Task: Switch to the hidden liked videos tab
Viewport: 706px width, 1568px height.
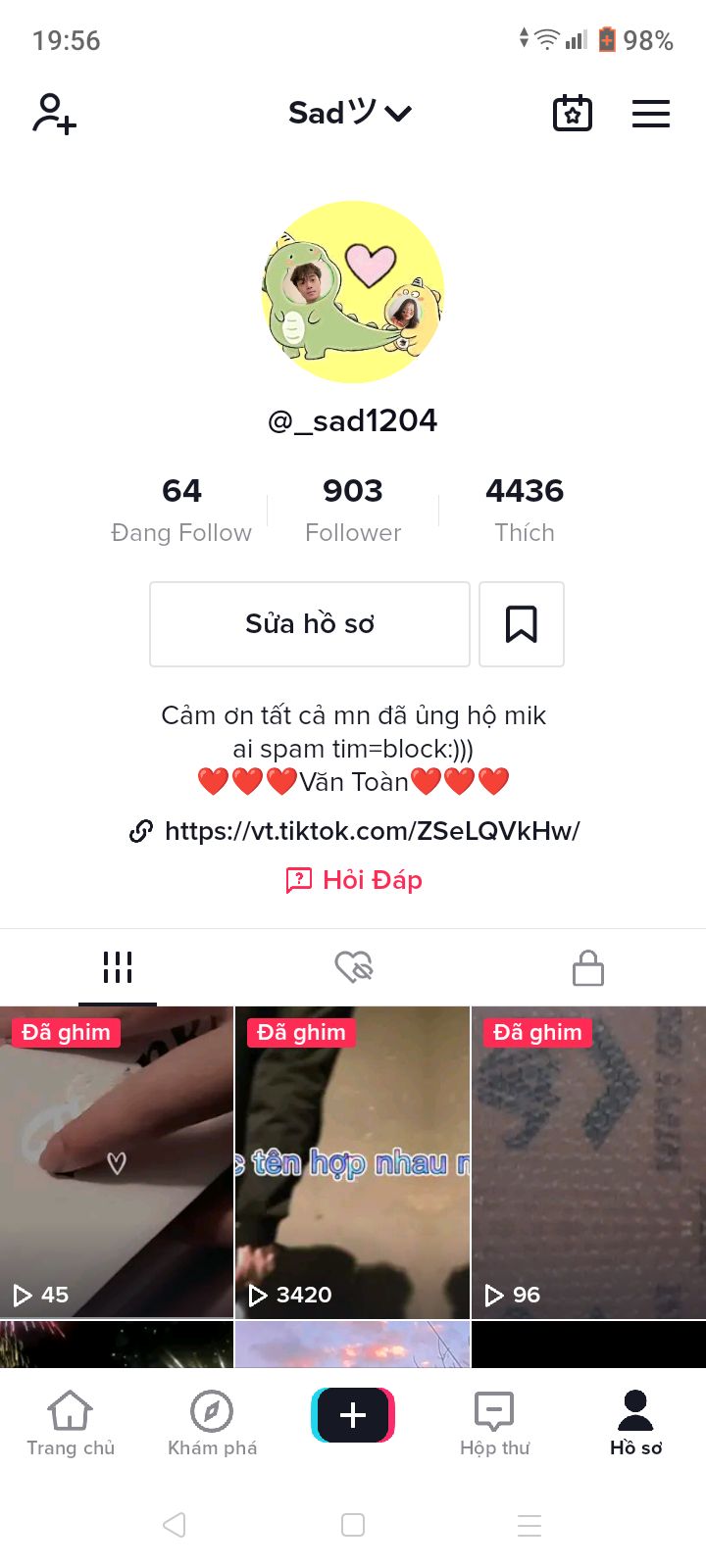Action: coord(353,967)
